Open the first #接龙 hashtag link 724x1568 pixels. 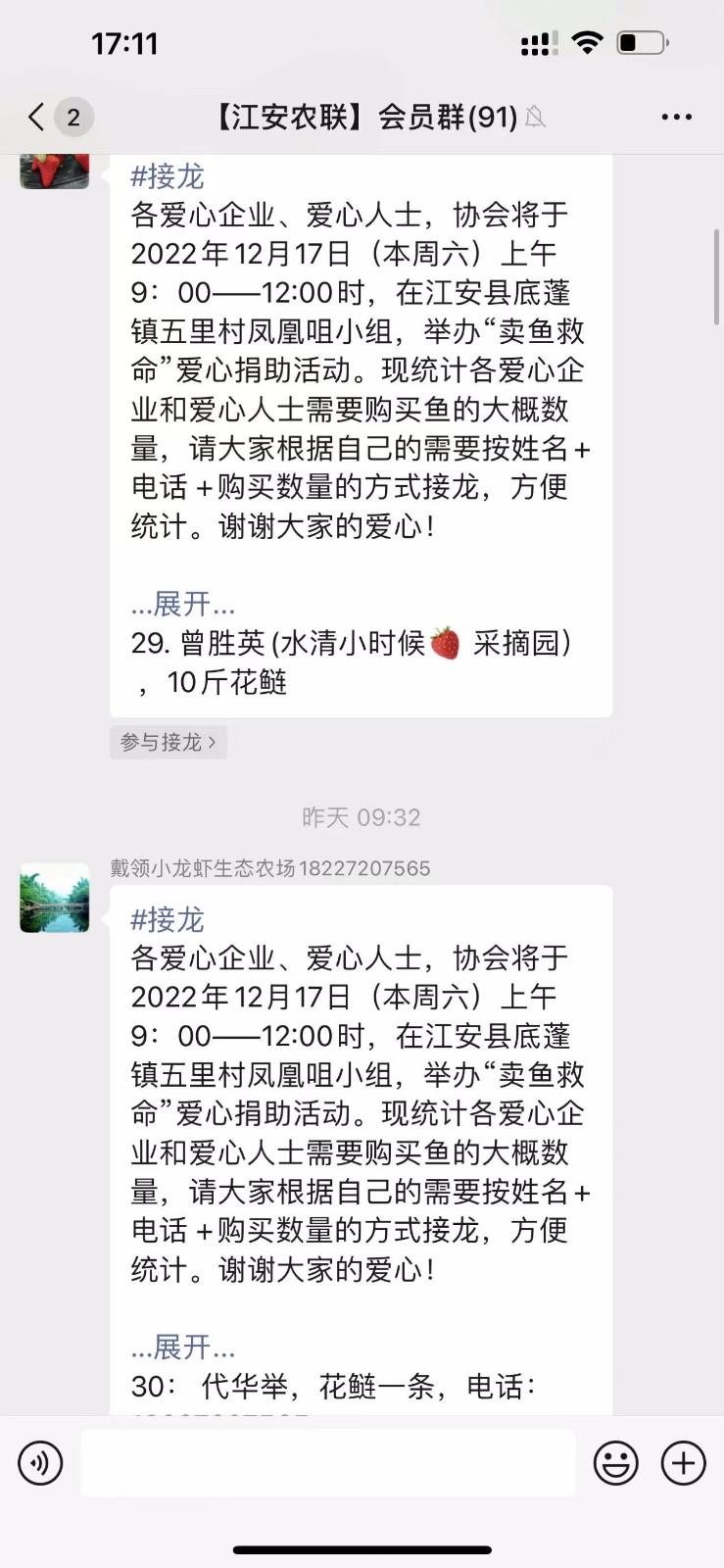168,176
